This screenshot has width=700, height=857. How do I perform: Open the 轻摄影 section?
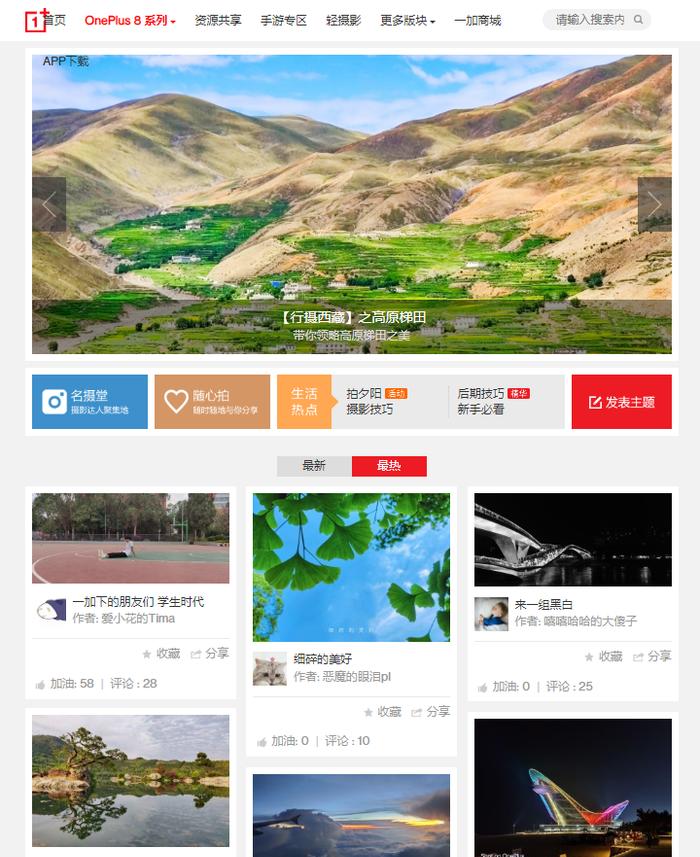pyautogui.click(x=343, y=20)
